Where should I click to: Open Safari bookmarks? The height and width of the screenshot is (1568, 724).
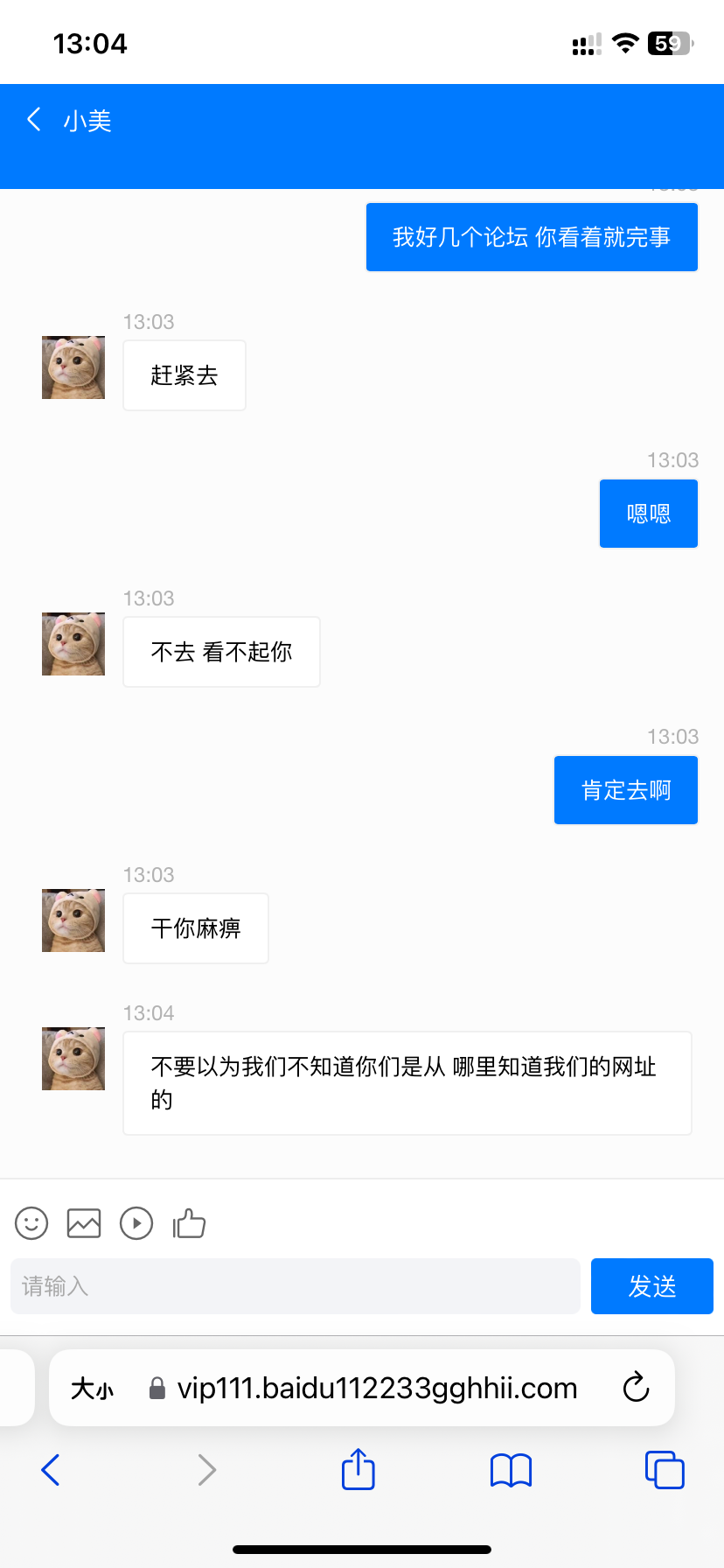[x=511, y=1470]
